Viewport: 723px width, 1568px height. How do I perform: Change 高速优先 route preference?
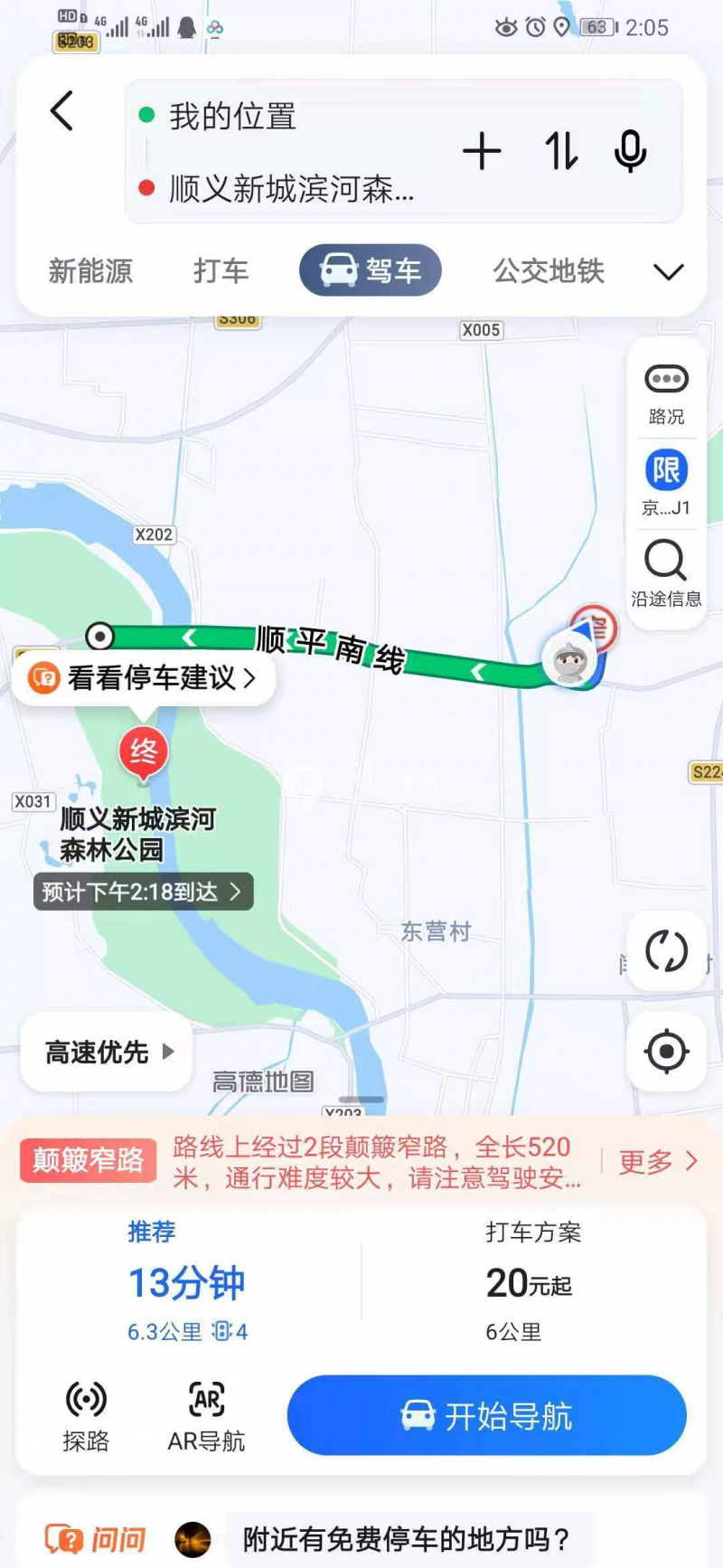tap(107, 1052)
